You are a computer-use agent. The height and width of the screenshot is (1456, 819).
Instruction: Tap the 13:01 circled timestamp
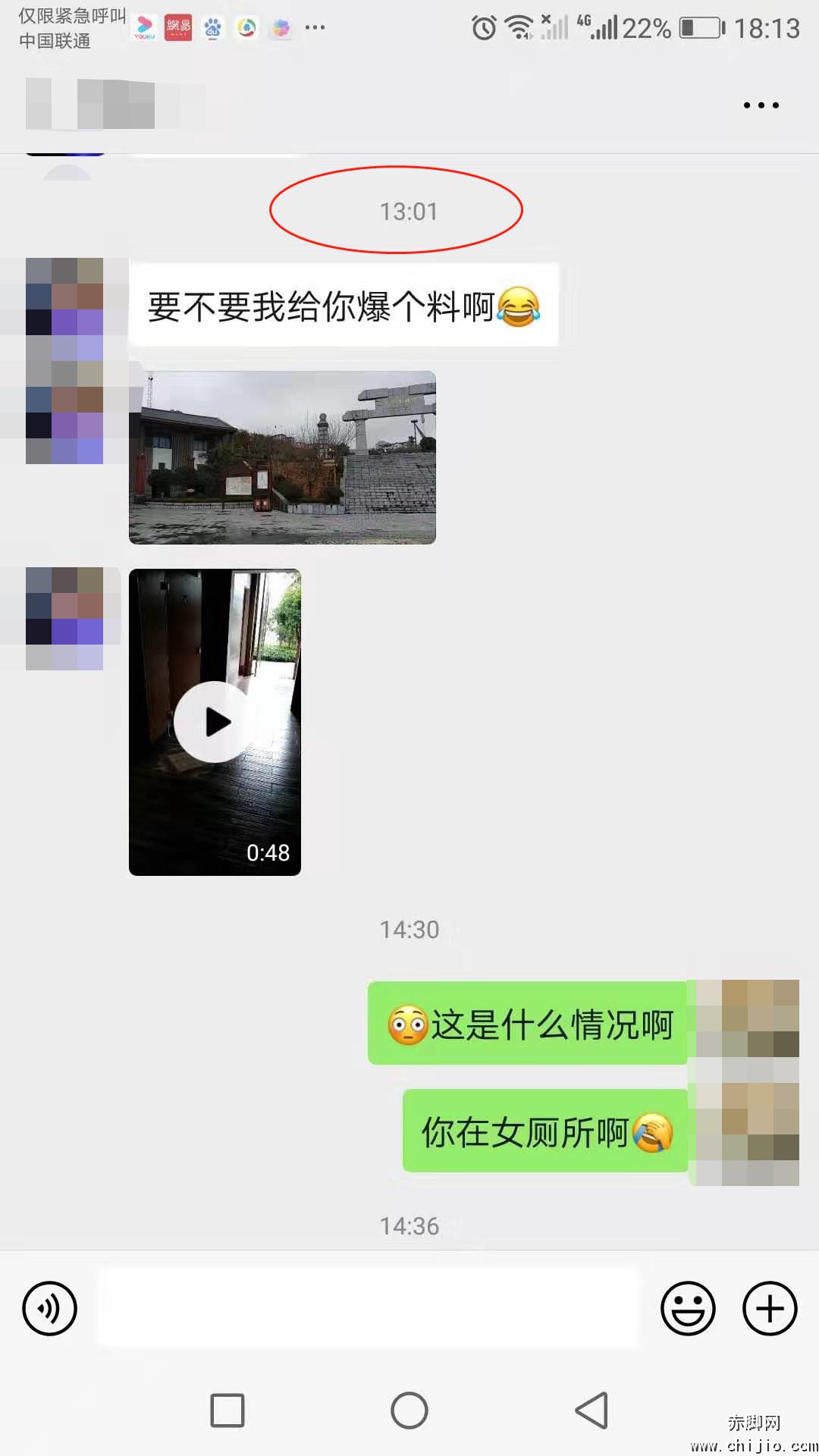[x=409, y=211]
